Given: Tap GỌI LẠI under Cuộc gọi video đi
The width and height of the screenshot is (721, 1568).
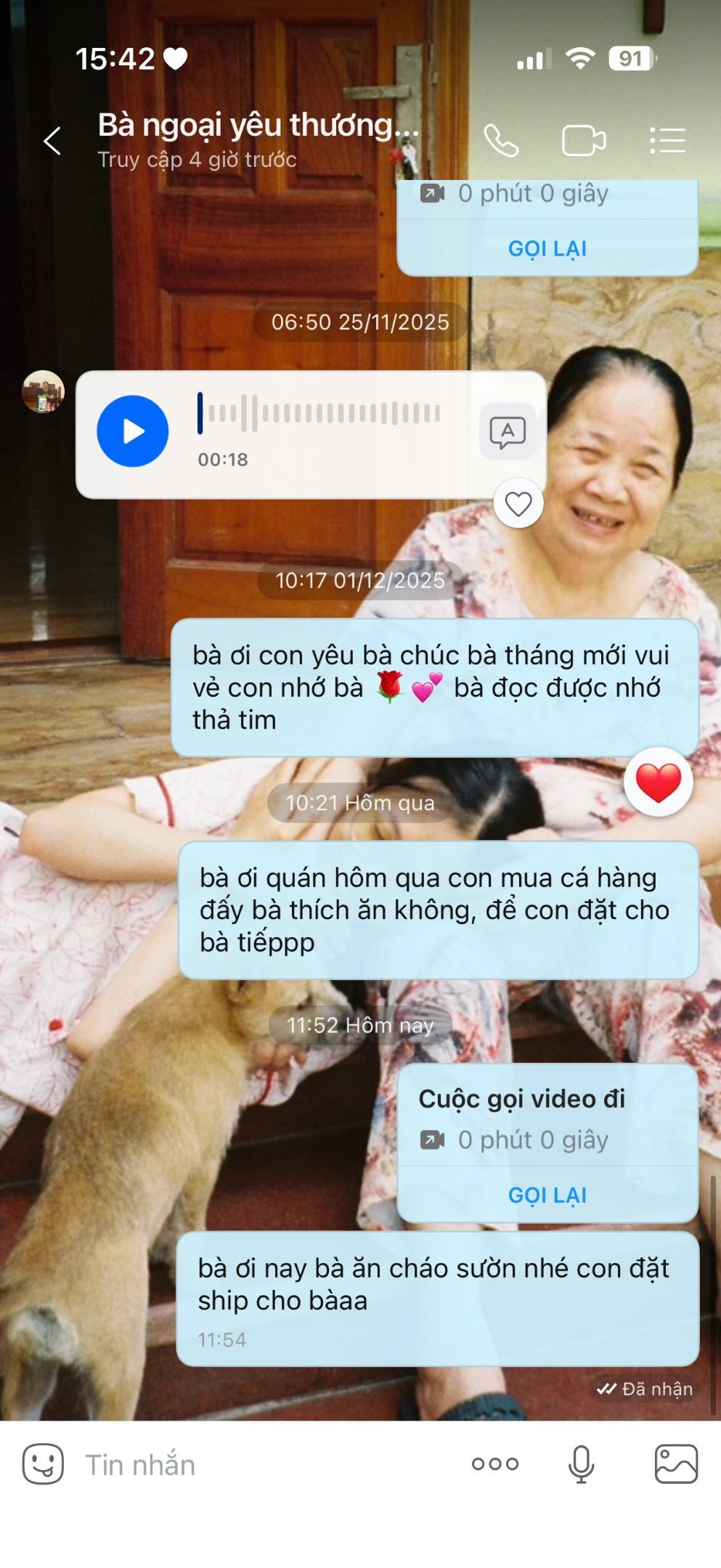Looking at the screenshot, I should [547, 1196].
